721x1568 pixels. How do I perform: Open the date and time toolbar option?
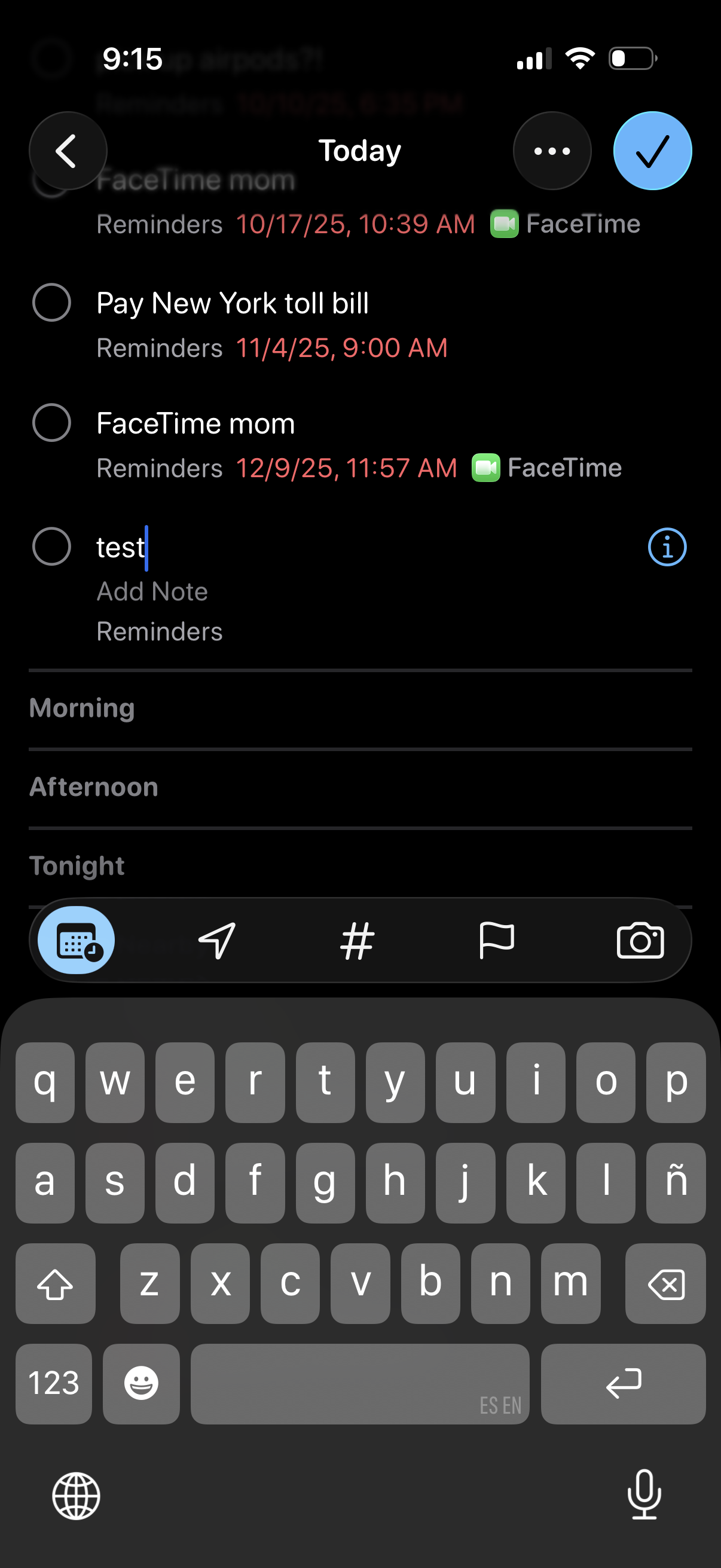pos(77,940)
